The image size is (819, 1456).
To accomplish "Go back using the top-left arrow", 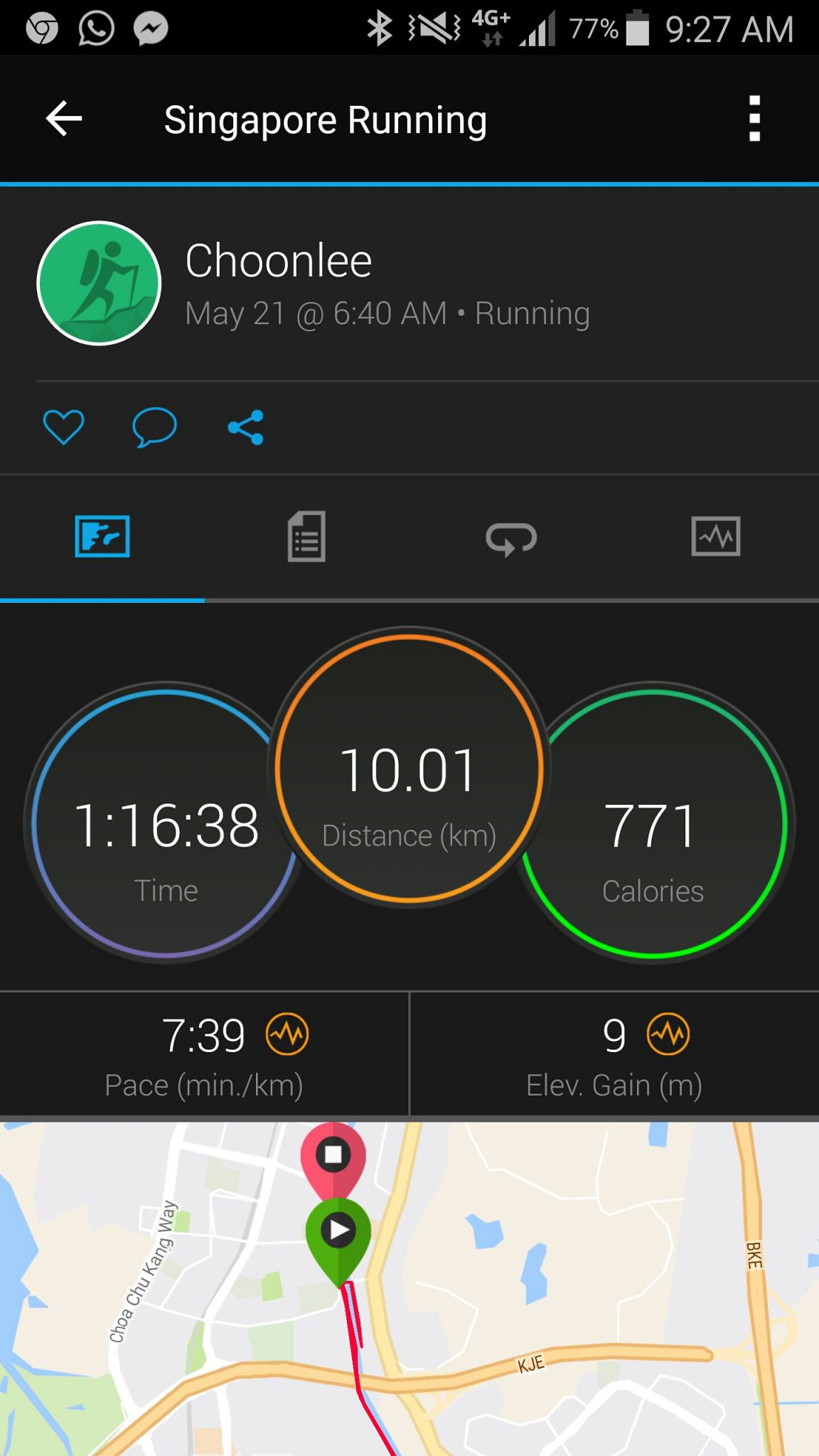I will point(64,119).
